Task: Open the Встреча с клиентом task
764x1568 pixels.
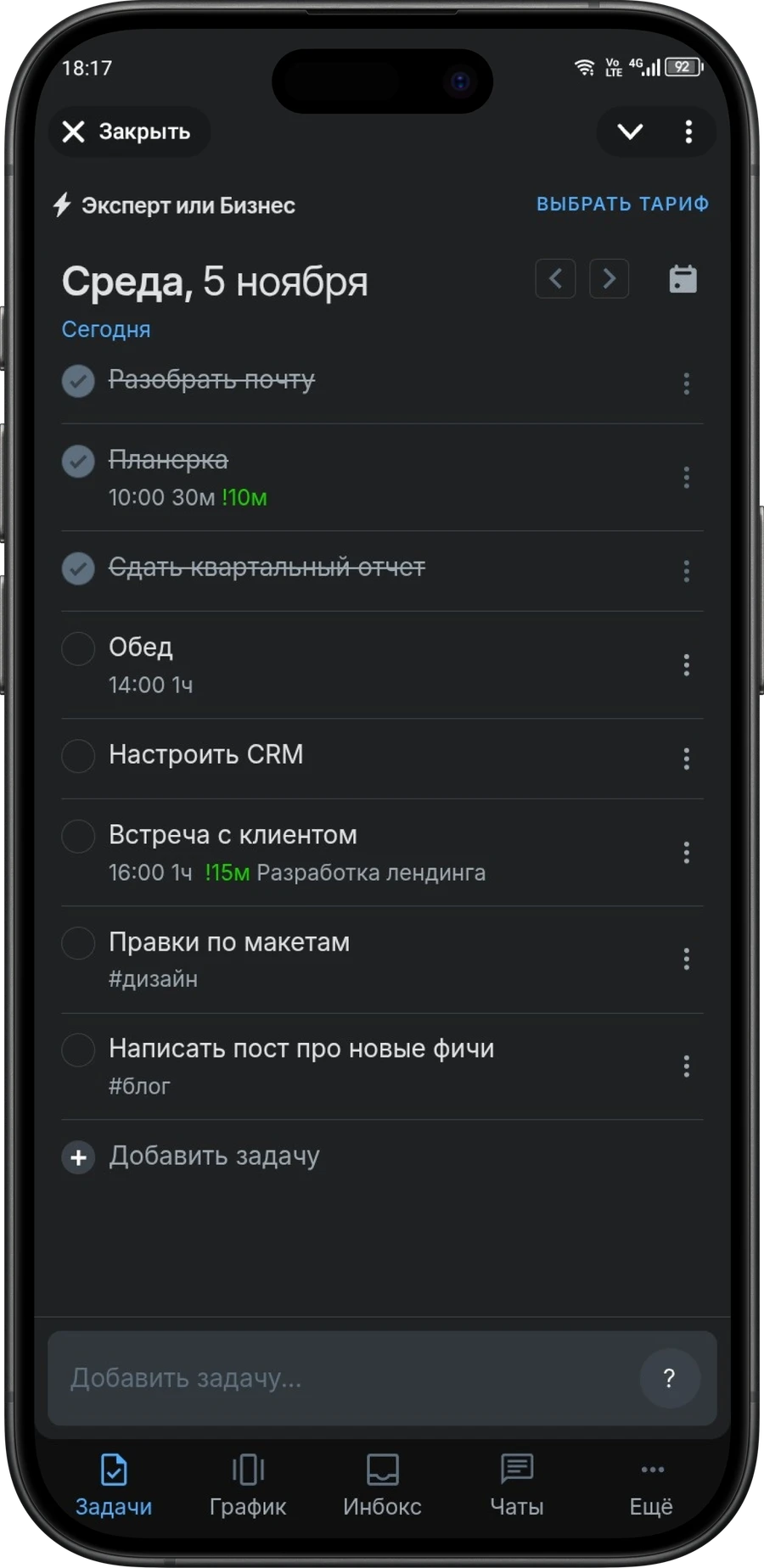Action: (x=233, y=835)
